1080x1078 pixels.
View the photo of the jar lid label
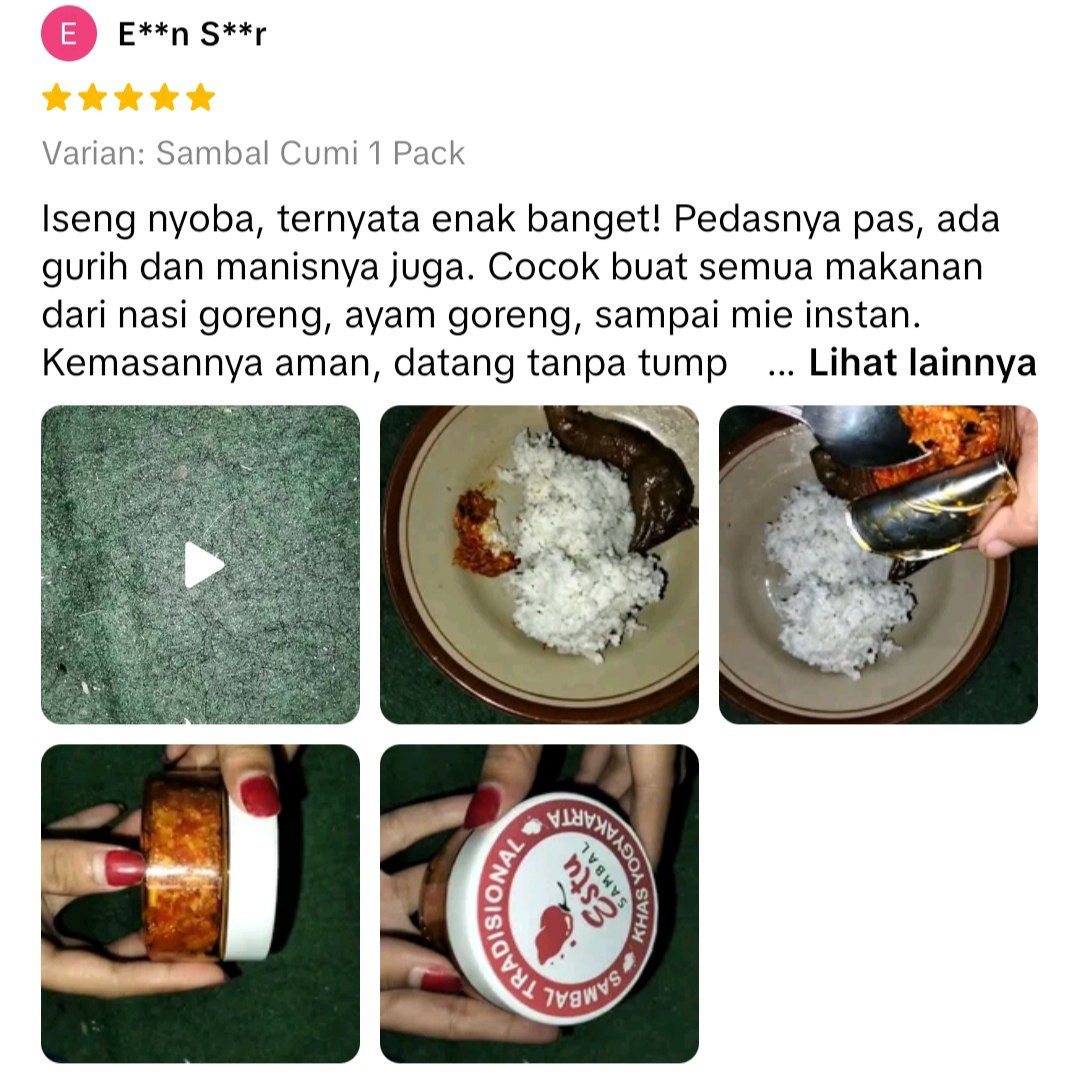coord(539,903)
